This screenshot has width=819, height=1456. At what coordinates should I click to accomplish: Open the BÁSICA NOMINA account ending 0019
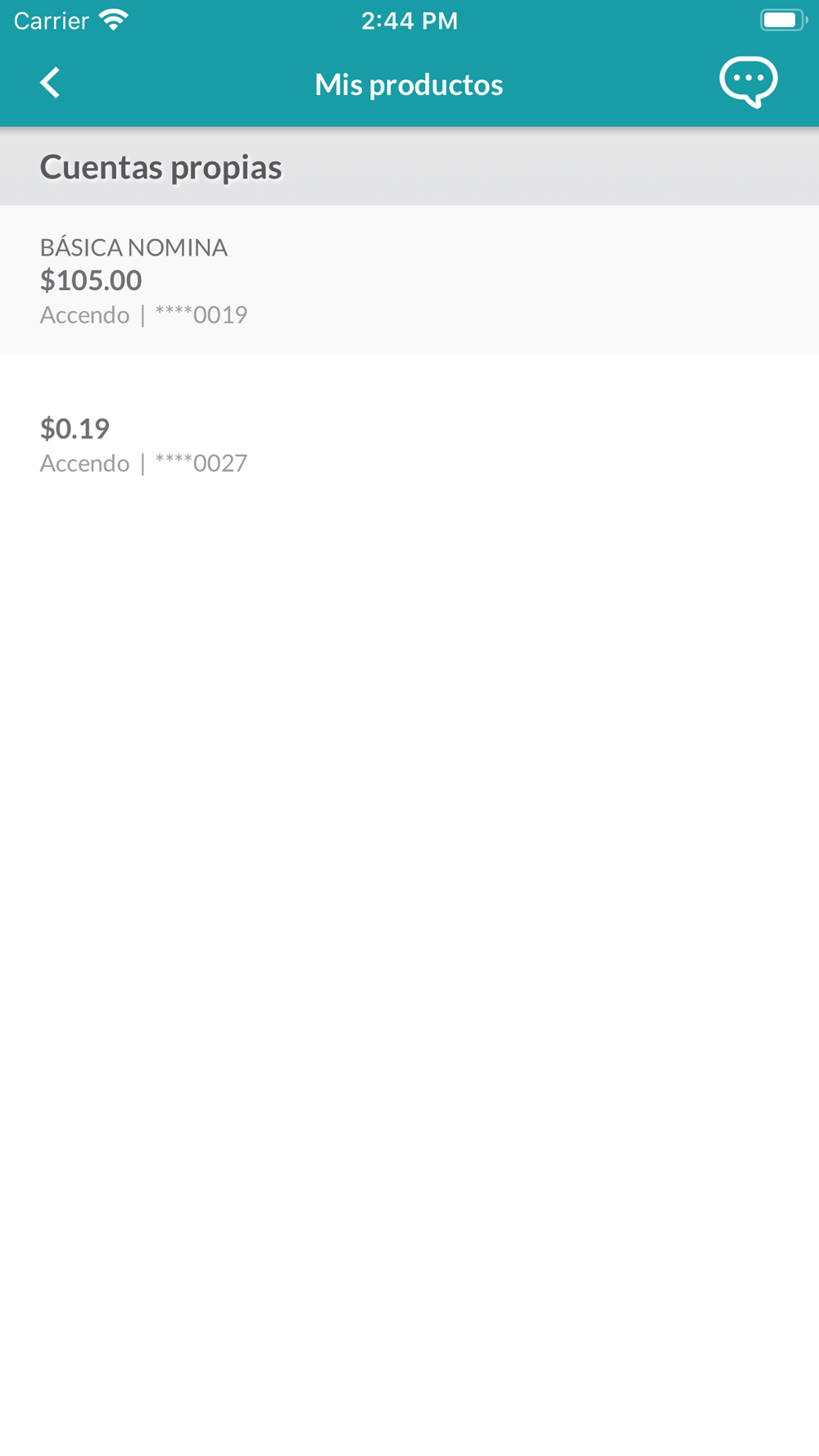[409, 280]
